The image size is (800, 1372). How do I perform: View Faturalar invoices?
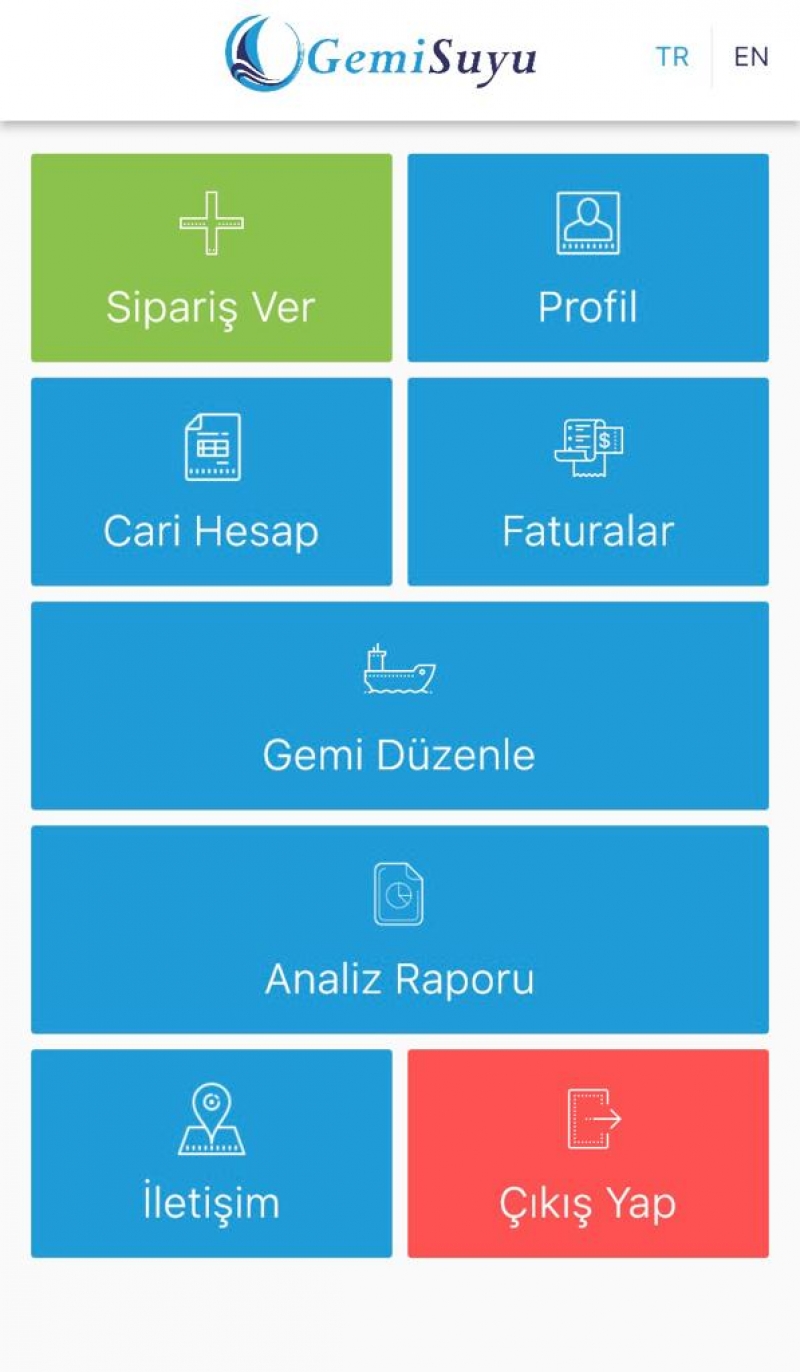tap(588, 482)
